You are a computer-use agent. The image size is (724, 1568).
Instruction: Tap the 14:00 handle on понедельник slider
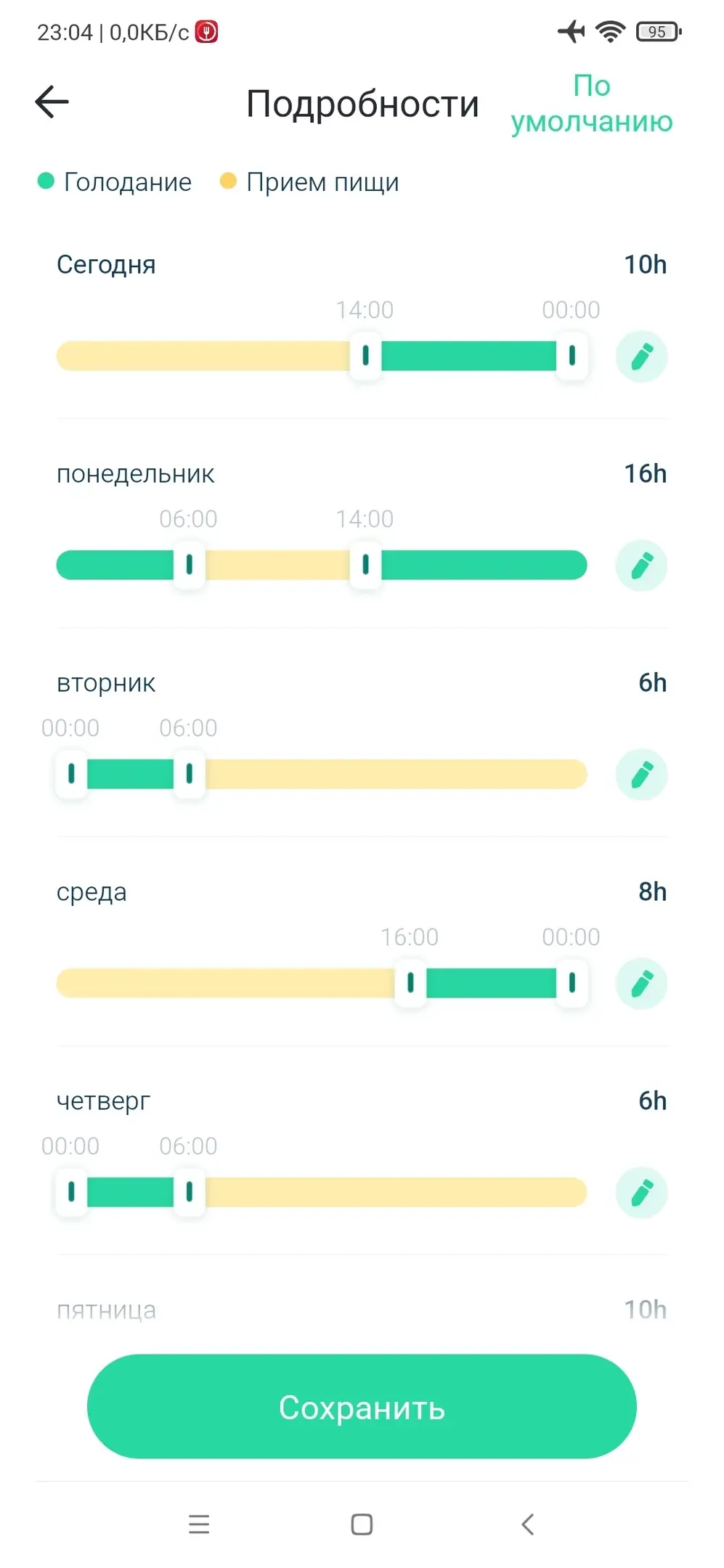click(365, 565)
